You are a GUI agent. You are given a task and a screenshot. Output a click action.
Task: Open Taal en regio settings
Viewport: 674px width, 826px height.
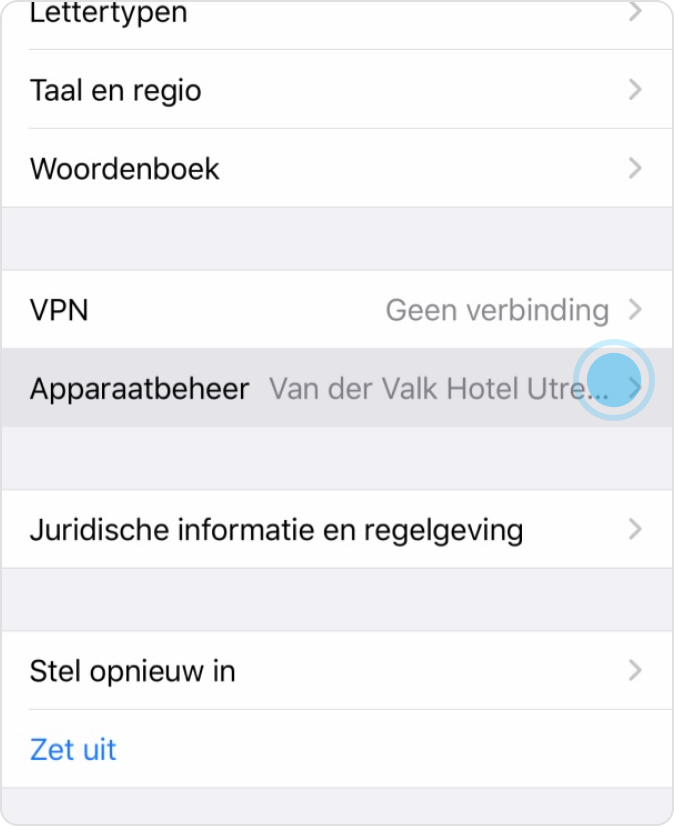336,90
